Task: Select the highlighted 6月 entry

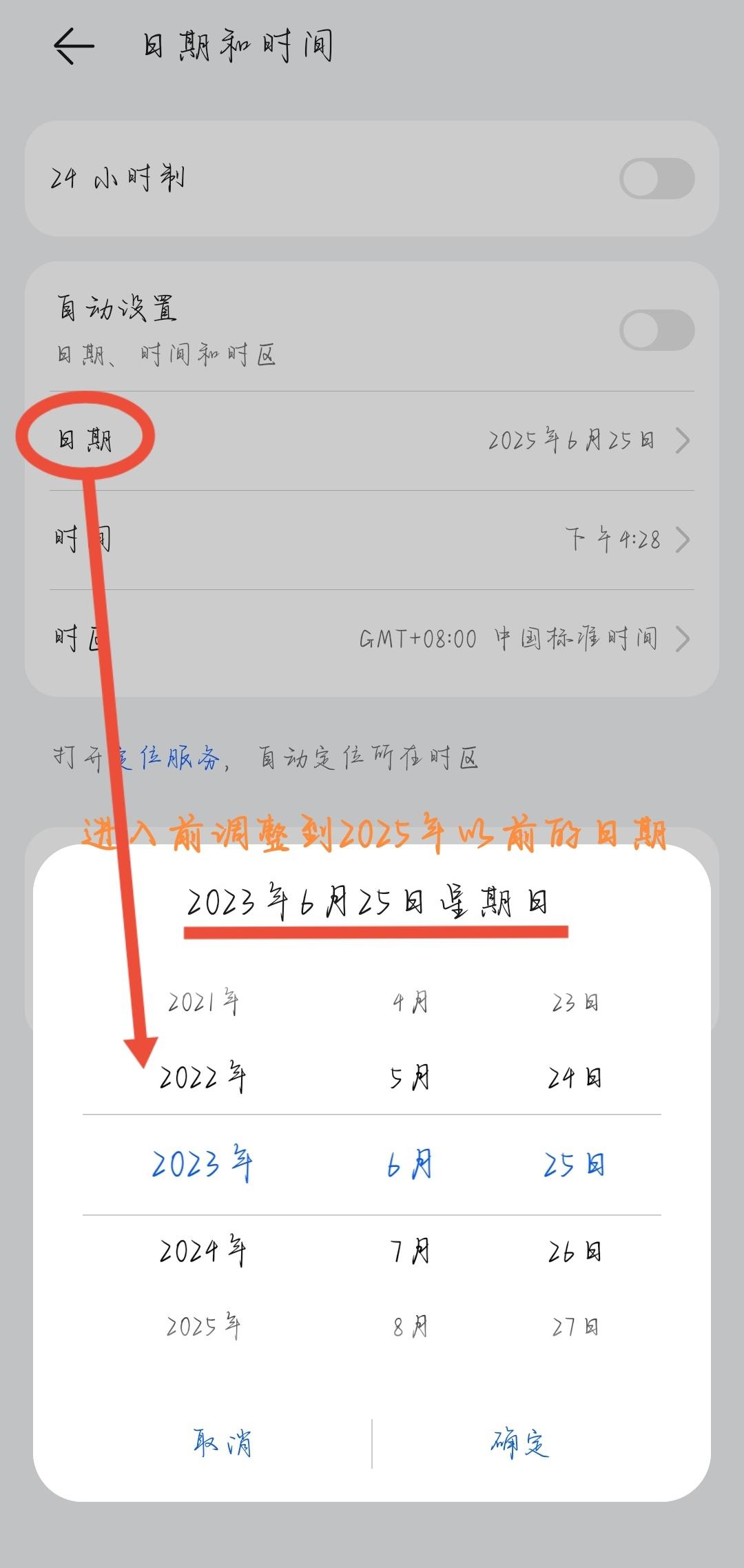Action: pyautogui.click(x=409, y=1163)
